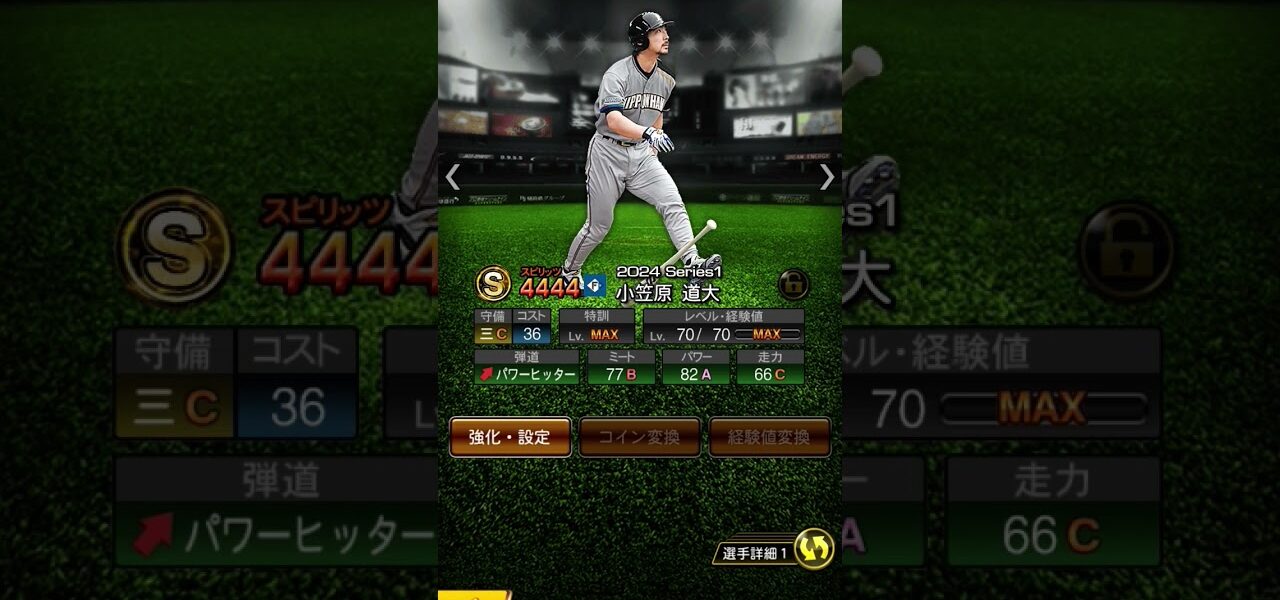Go to the previous player card
The height and width of the screenshot is (600, 1280).
click(x=453, y=177)
